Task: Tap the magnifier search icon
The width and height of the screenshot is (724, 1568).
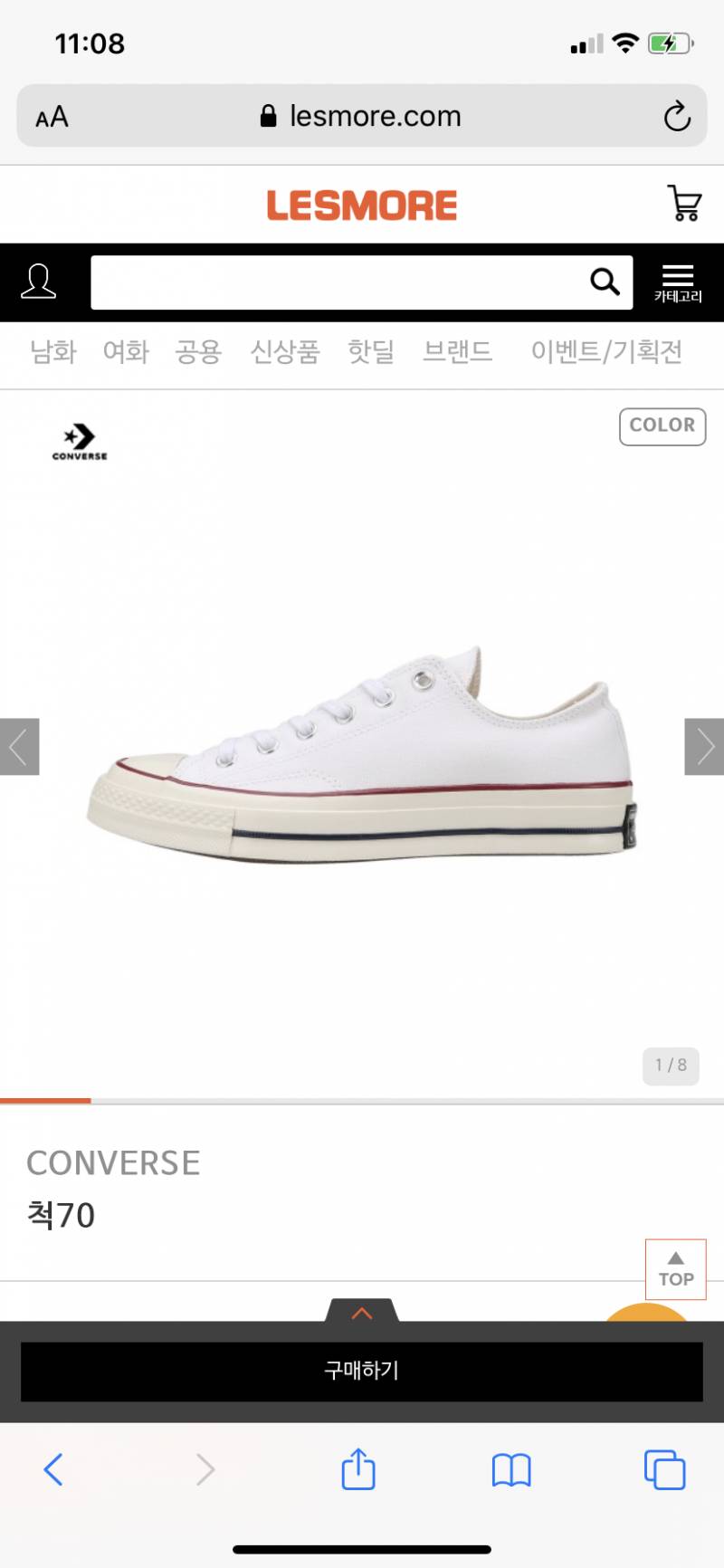Action: pyautogui.click(x=605, y=282)
